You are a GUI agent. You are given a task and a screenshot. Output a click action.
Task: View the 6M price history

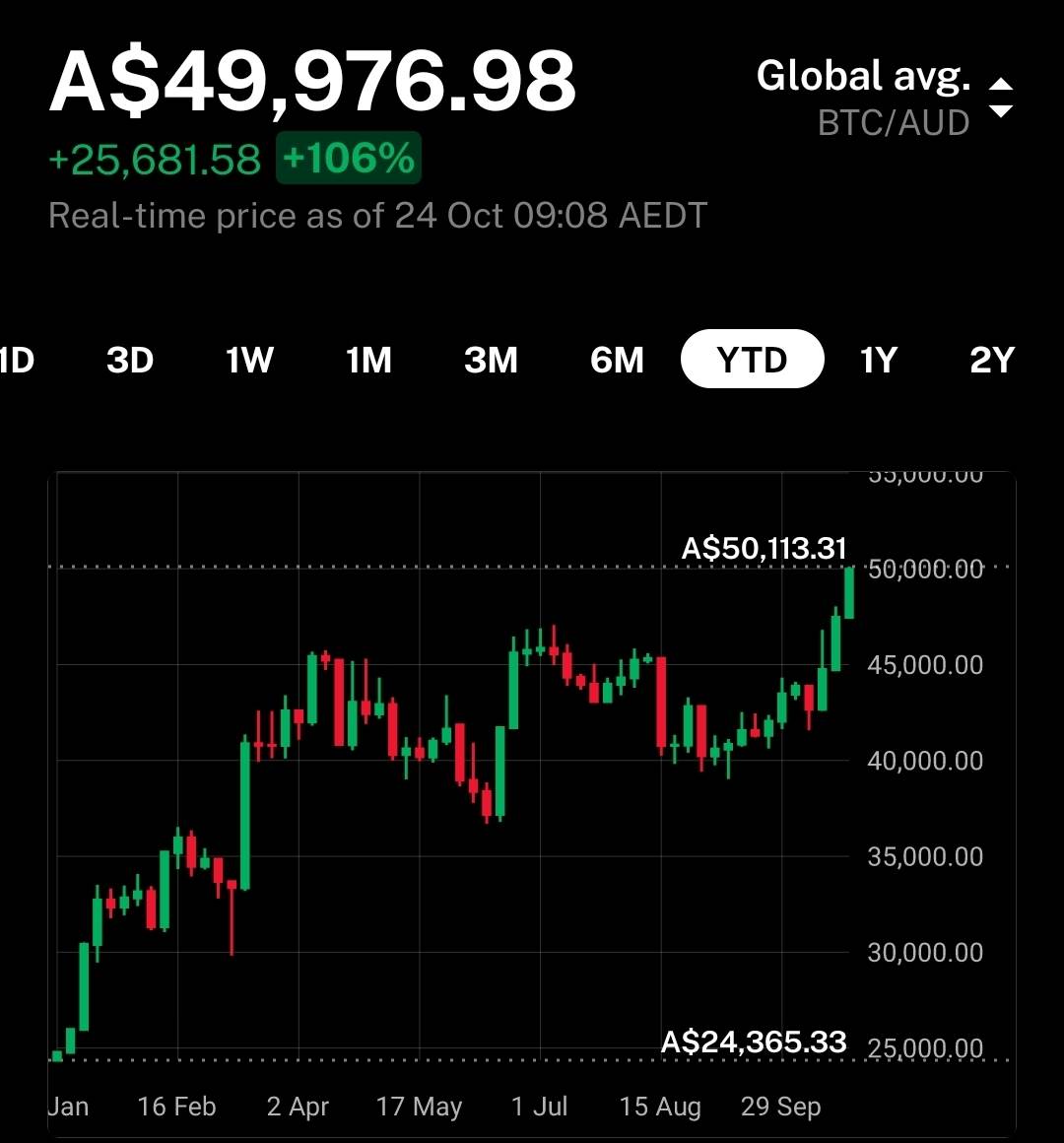(617, 361)
